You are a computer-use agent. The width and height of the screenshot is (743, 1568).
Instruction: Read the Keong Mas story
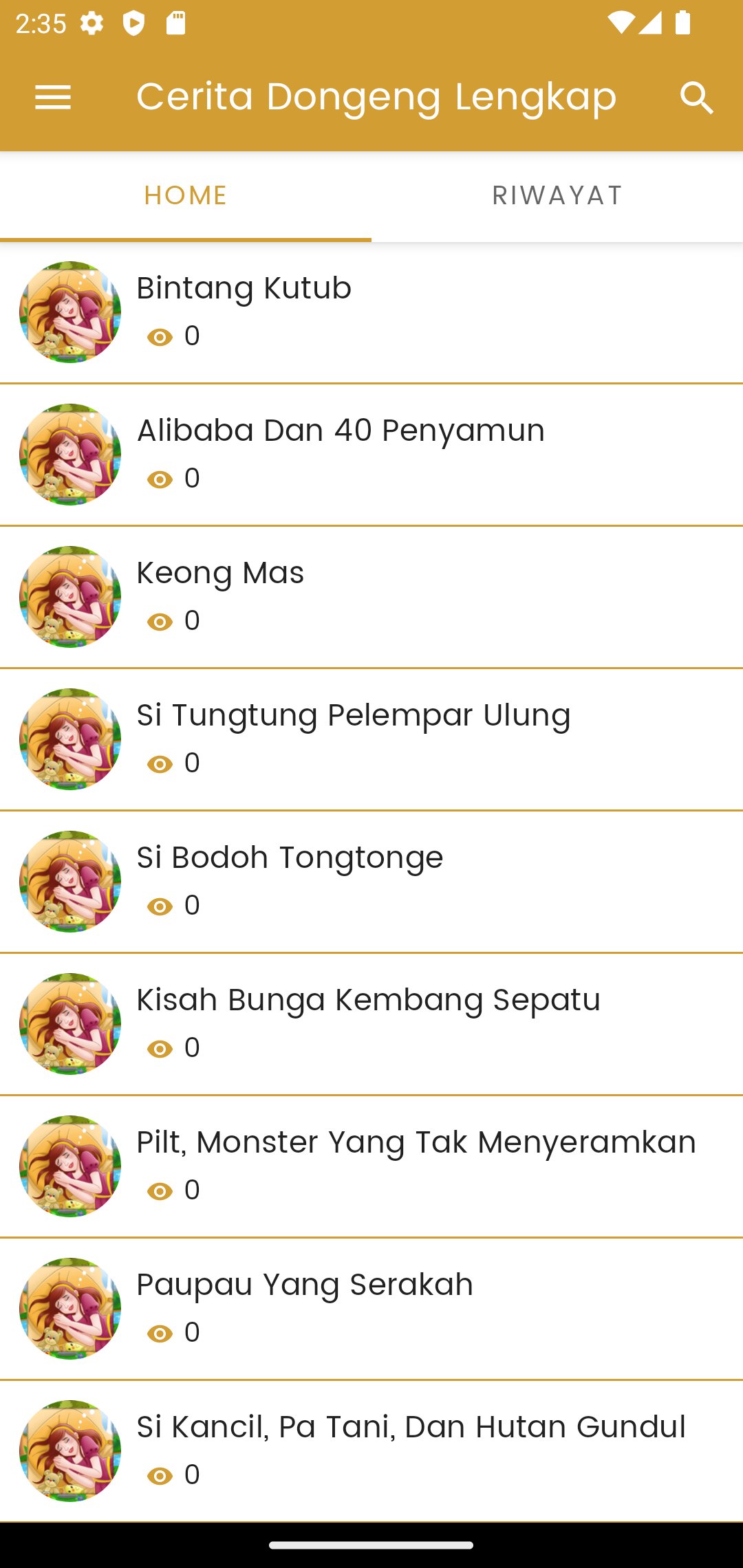[371, 597]
